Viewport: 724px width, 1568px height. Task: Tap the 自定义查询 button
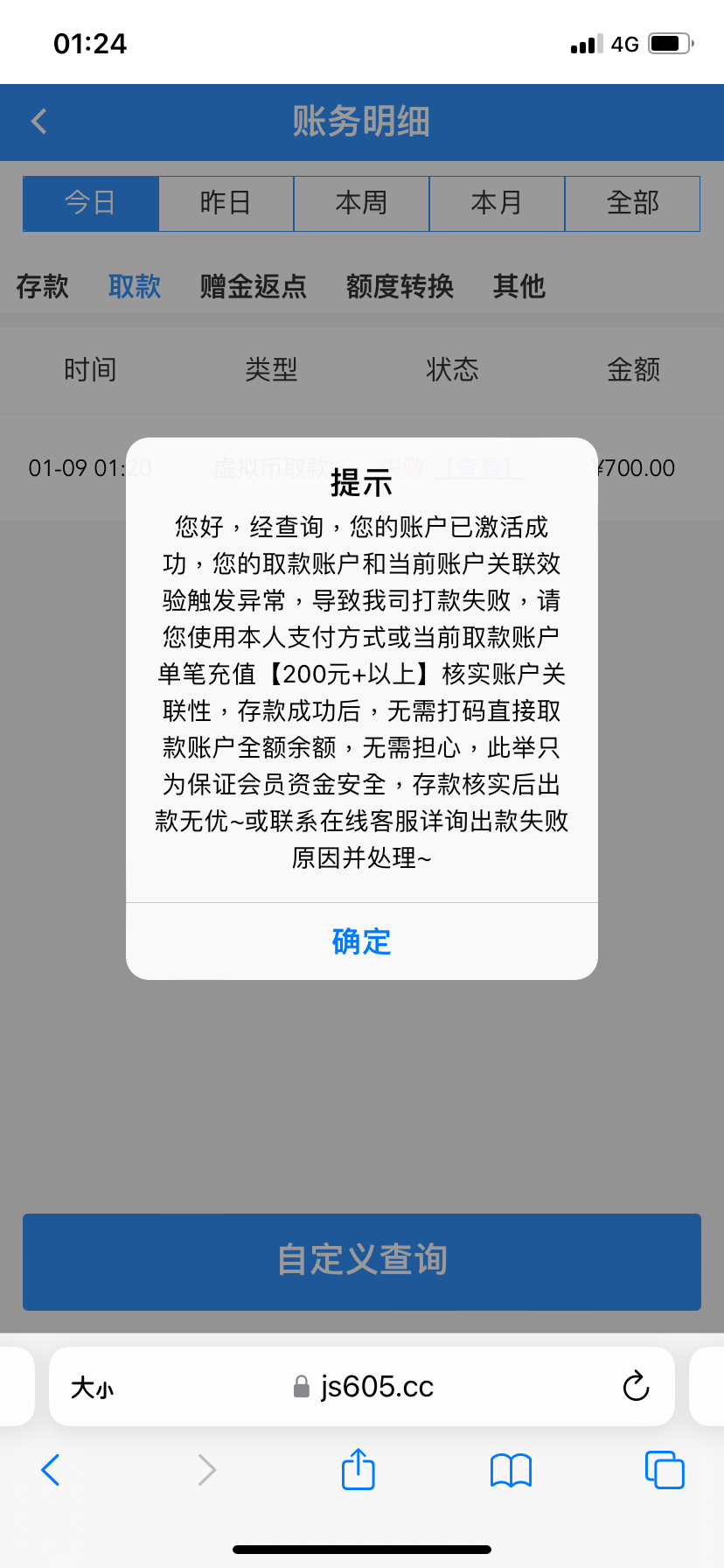(x=362, y=1261)
